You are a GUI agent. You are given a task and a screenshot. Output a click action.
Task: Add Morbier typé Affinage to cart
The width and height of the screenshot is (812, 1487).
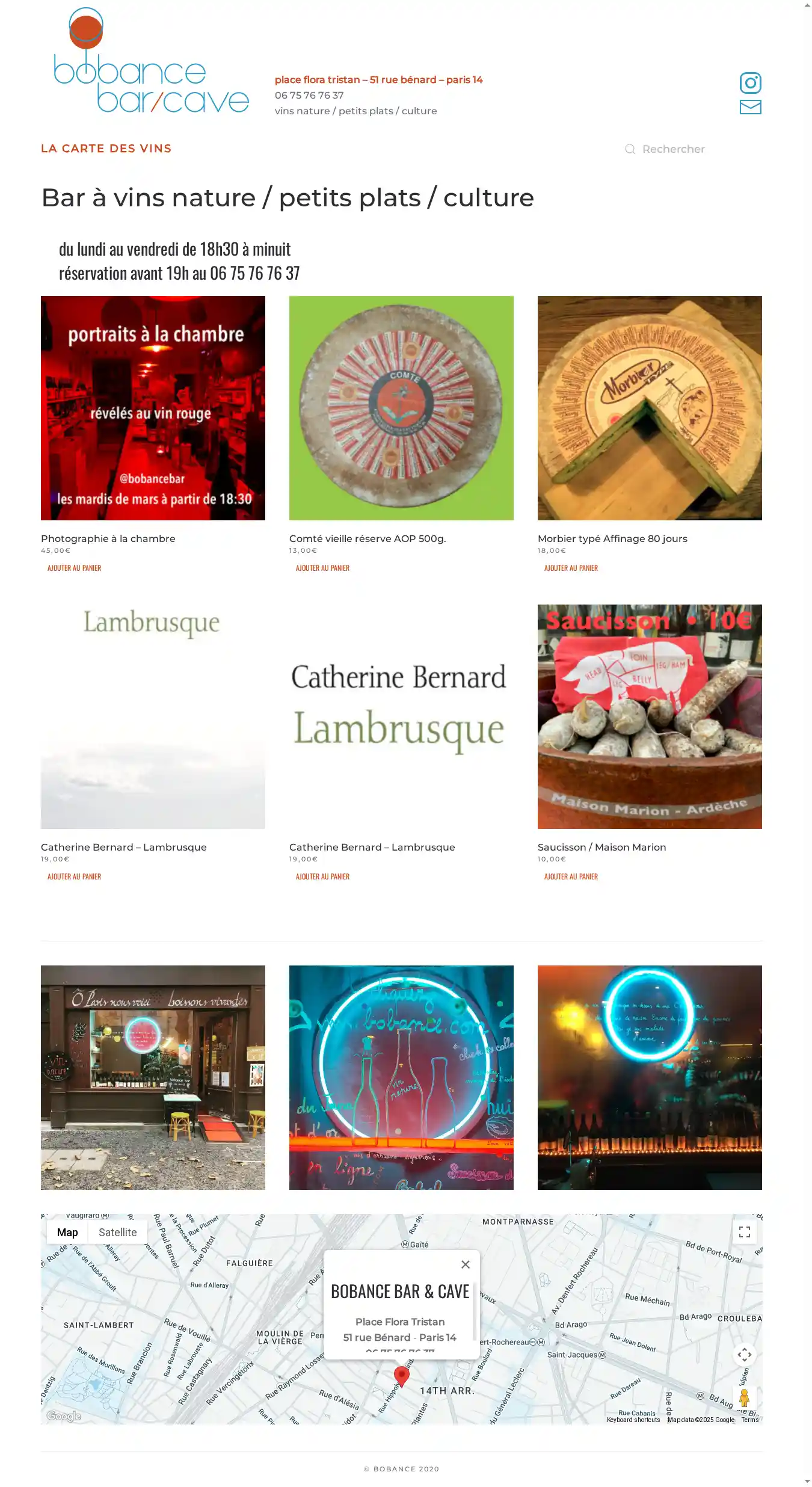571,568
